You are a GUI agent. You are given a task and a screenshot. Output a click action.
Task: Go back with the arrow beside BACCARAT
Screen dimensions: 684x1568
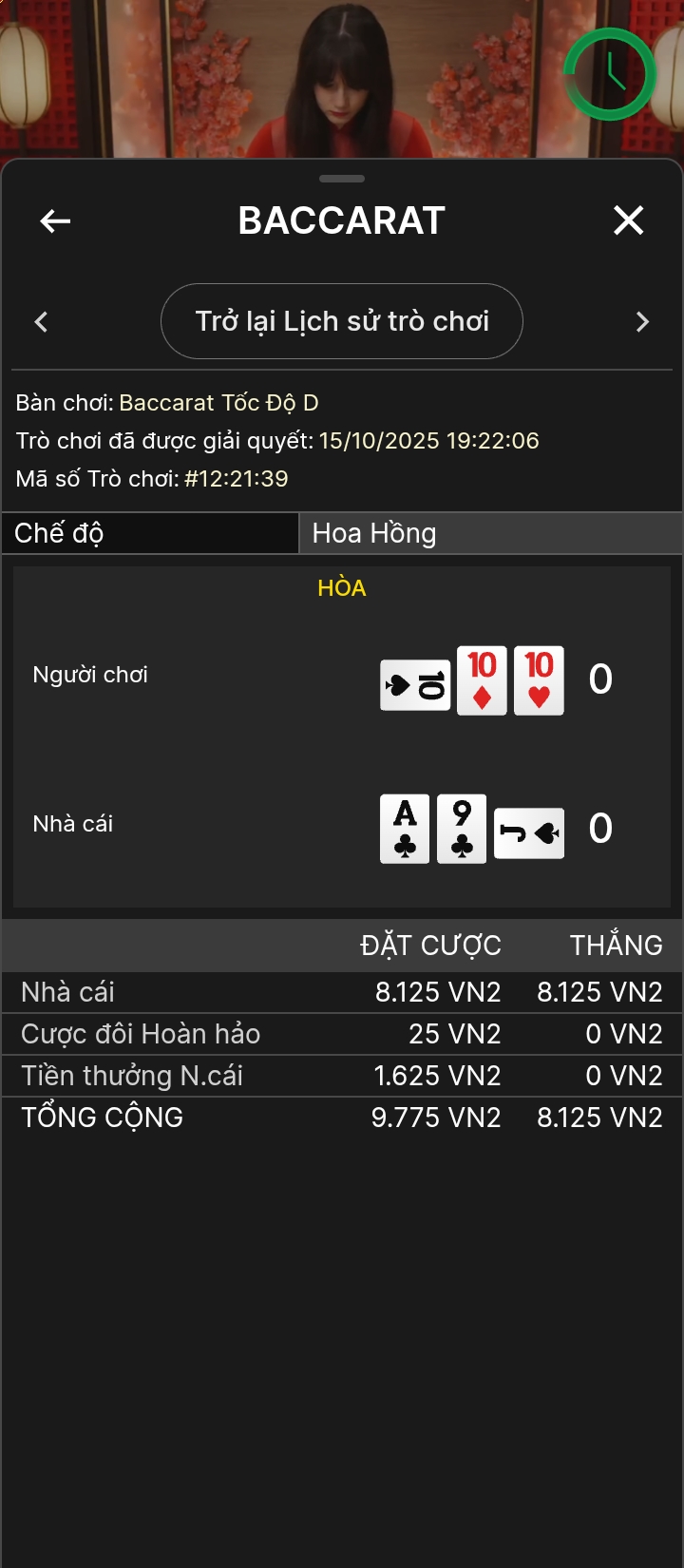pos(55,221)
